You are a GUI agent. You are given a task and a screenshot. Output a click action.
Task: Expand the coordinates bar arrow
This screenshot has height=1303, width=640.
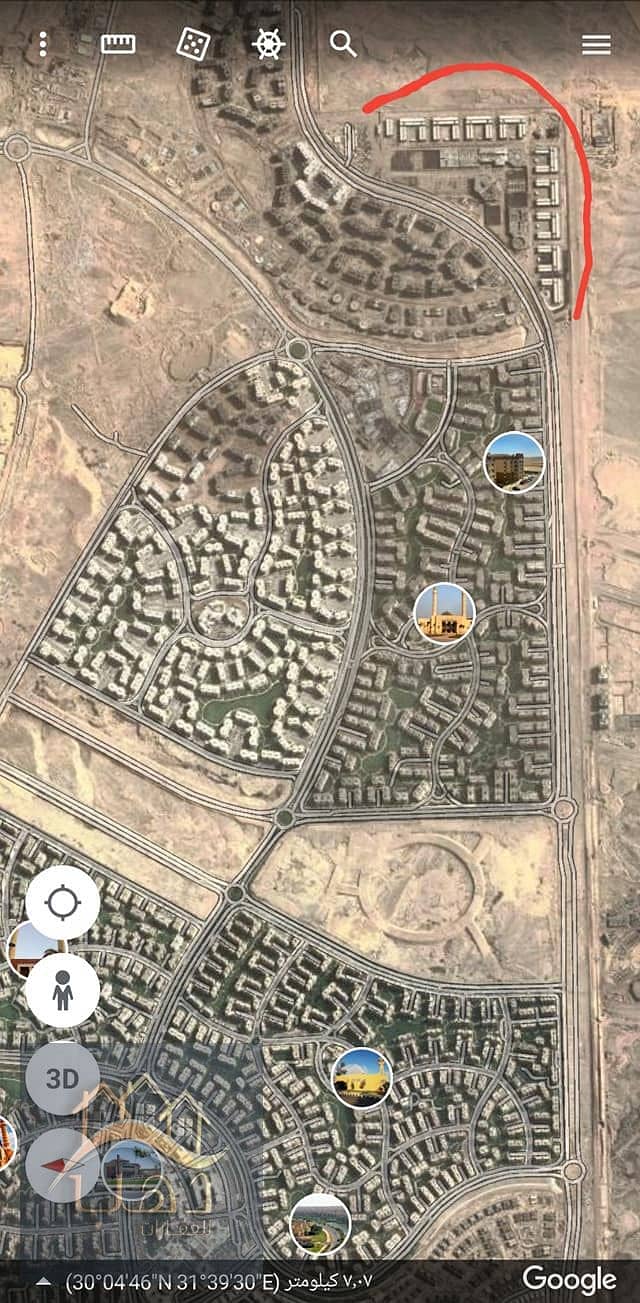tap(44, 1281)
